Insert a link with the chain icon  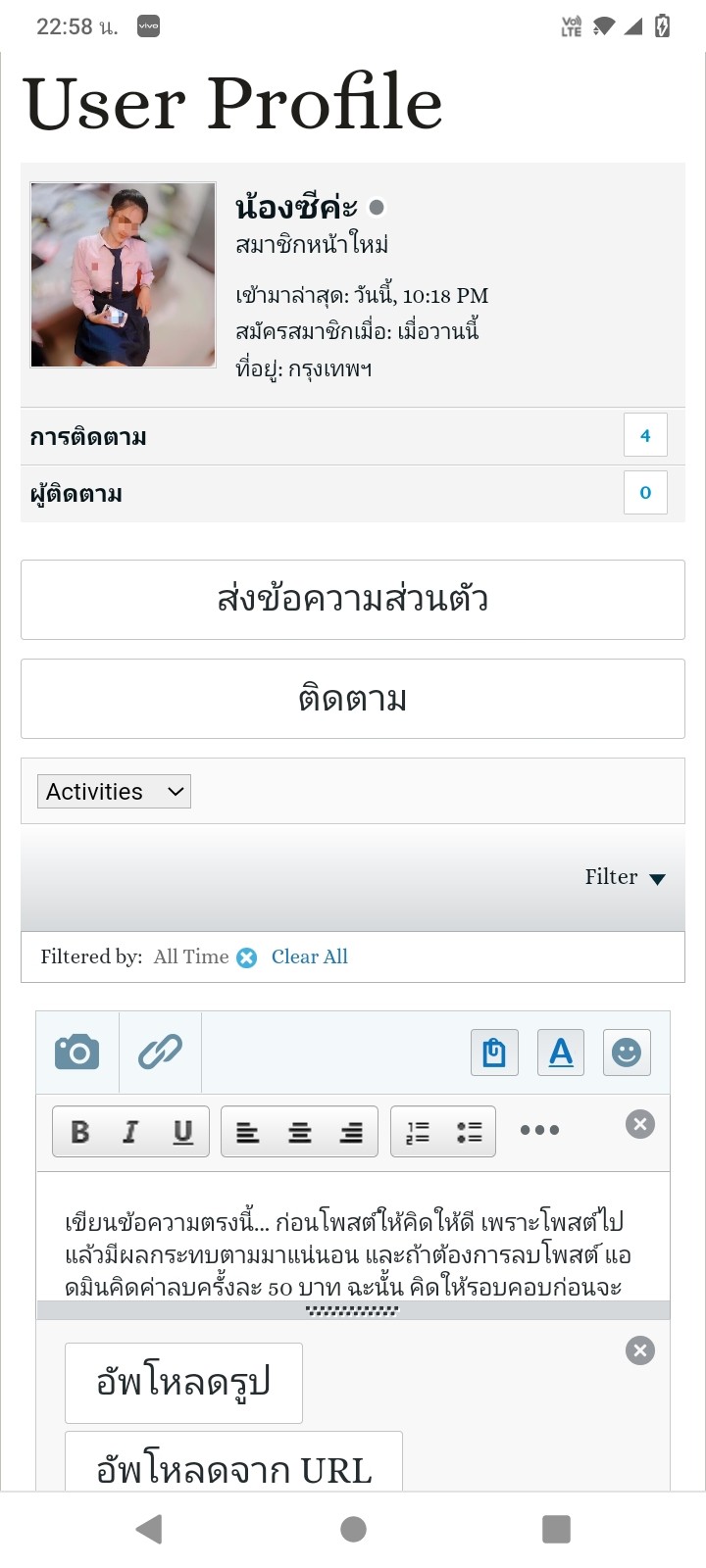(160, 1053)
